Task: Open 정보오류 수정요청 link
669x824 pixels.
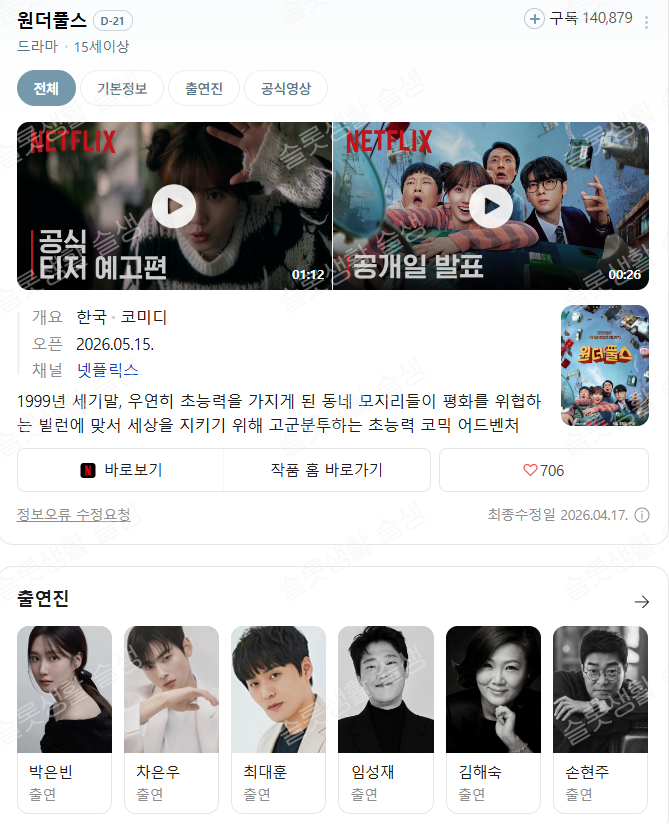Action: click(x=74, y=515)
